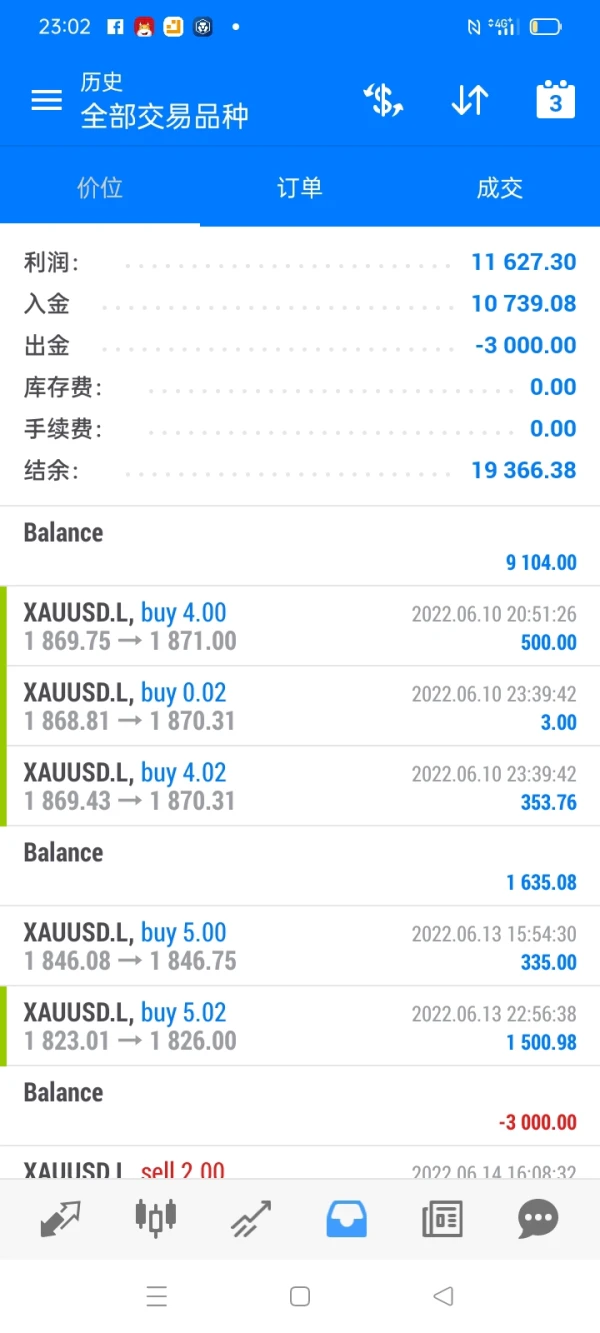
Task: Select the 价位 tab
Action: tap(100, 188)
